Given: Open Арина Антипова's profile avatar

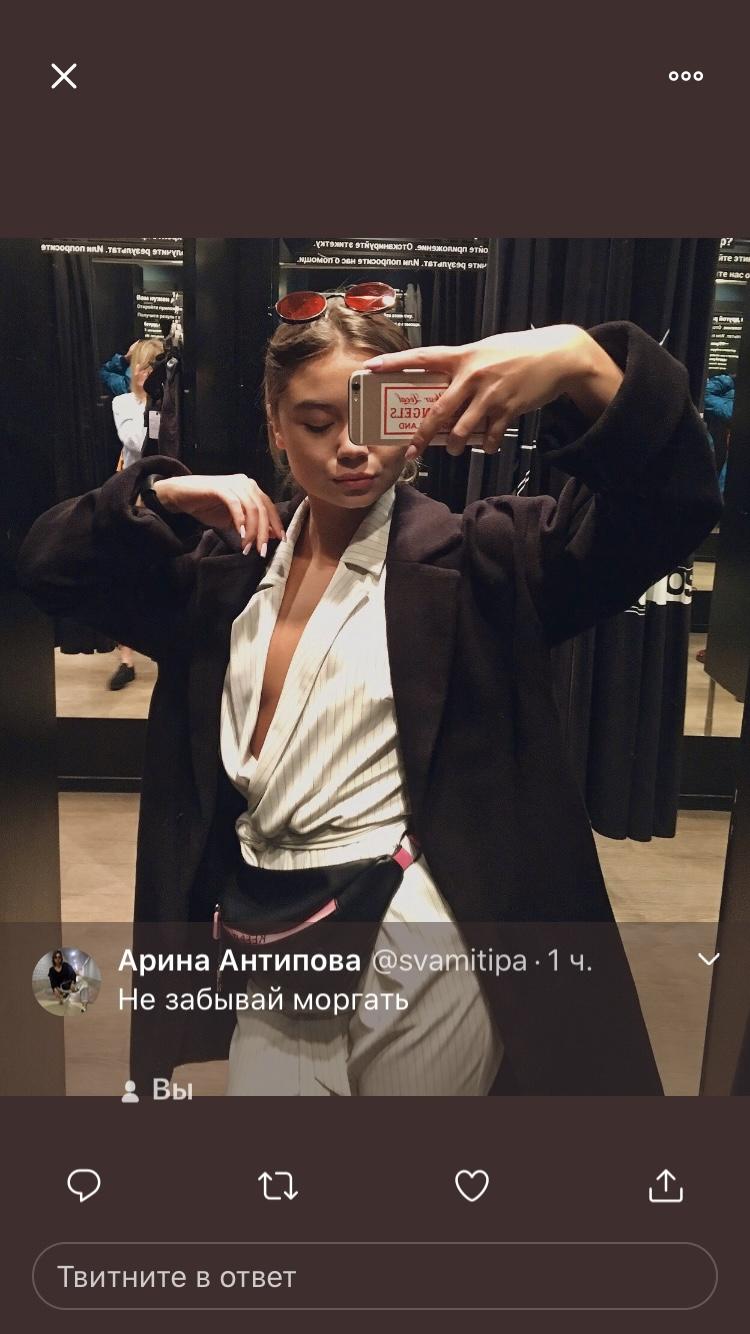Looking at the screenshot, I should pos(67,982).
